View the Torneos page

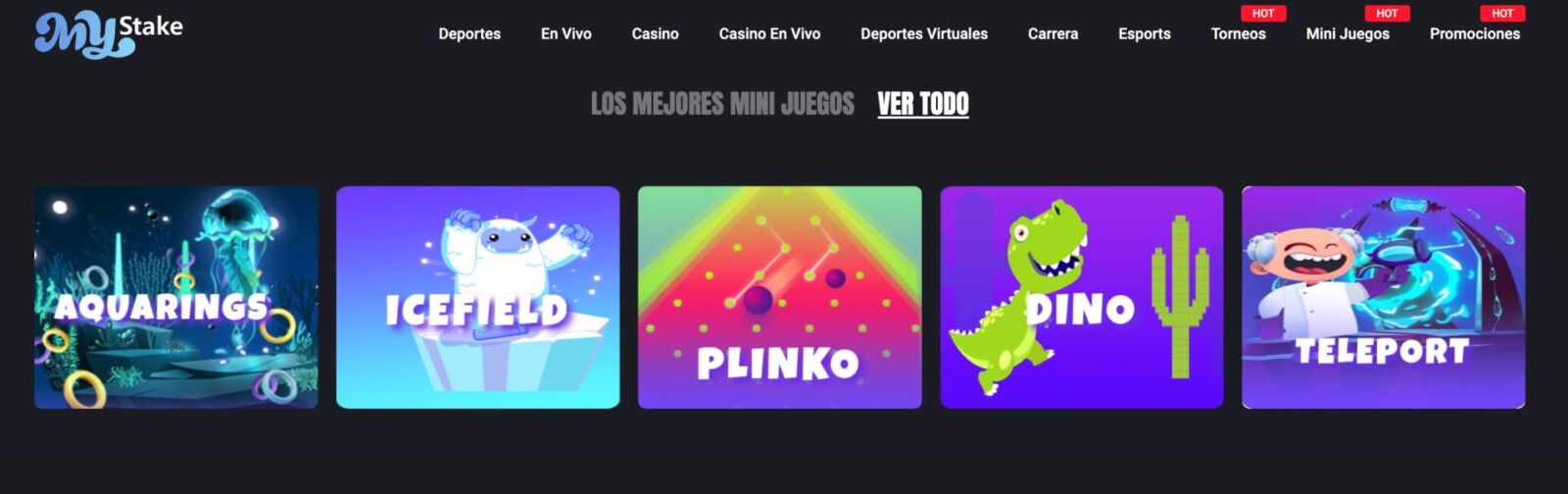pyautogui.click(x=1238, y=33)
